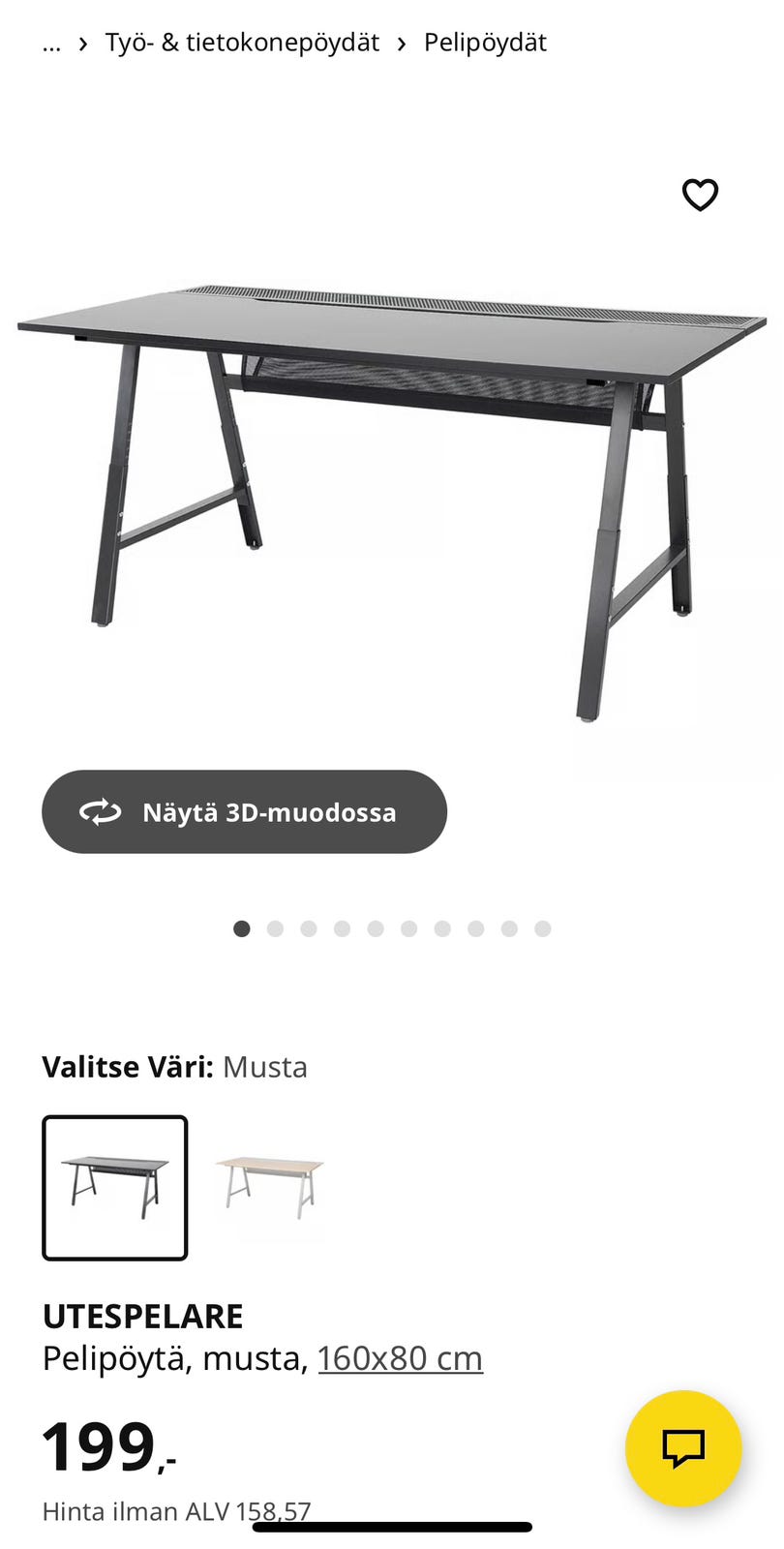This screenshot has width=784, height=1549.
Task: Select the middle gallery dot indicator
Action: pos(376,928)
